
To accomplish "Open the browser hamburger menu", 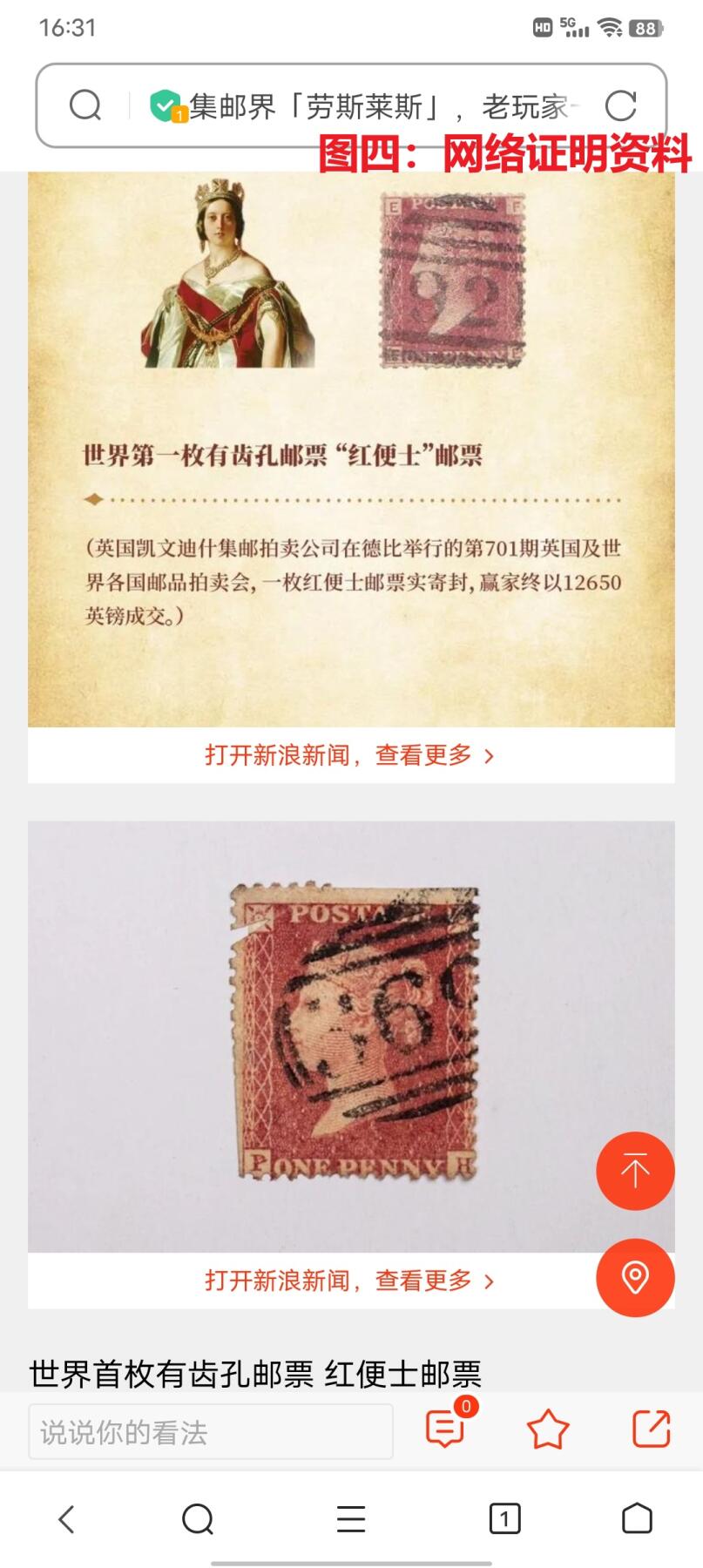I will click(351, 1519).
